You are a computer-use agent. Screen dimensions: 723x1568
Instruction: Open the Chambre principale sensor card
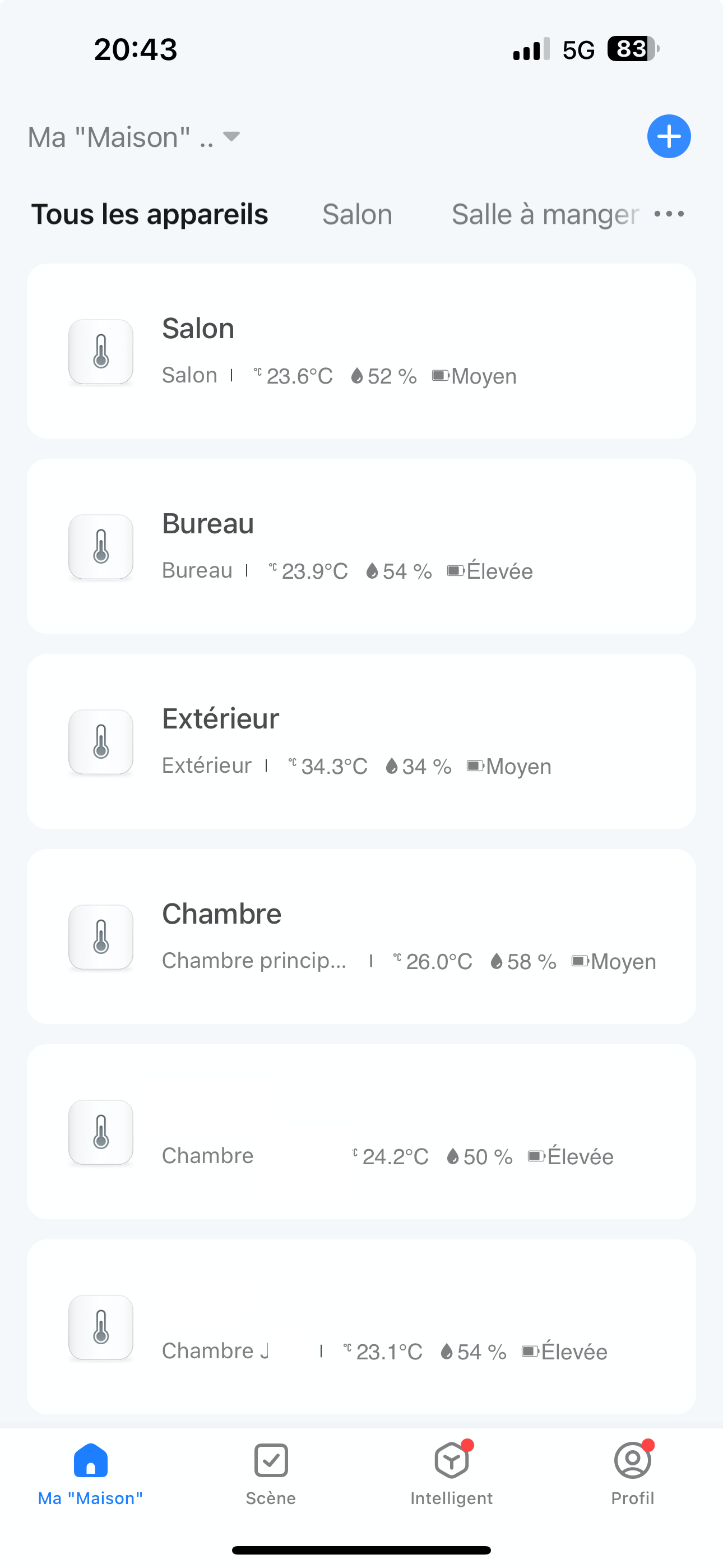coord(361,936)
